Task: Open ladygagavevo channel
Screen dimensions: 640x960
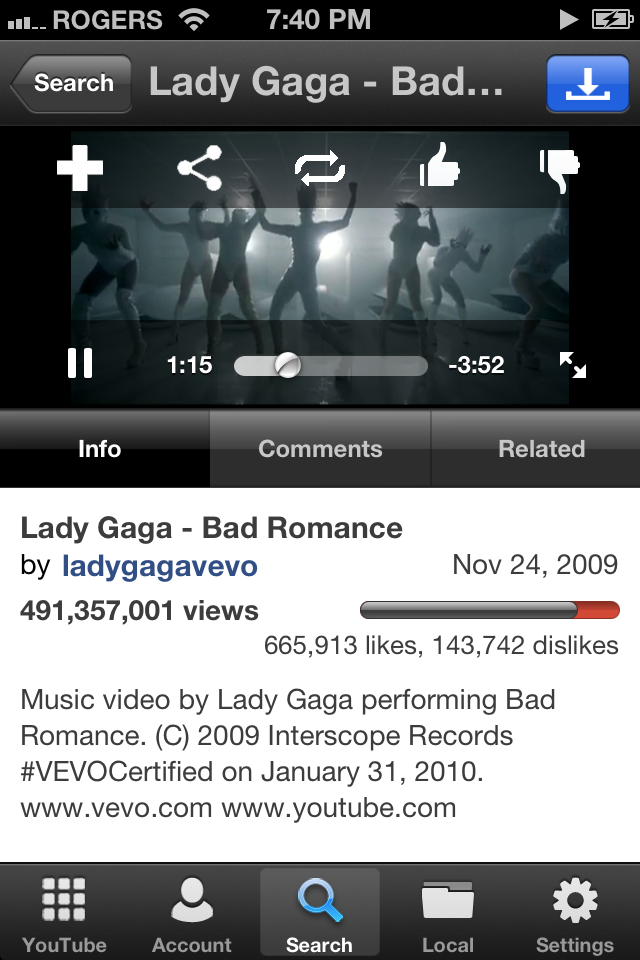Action: point(159,566)
